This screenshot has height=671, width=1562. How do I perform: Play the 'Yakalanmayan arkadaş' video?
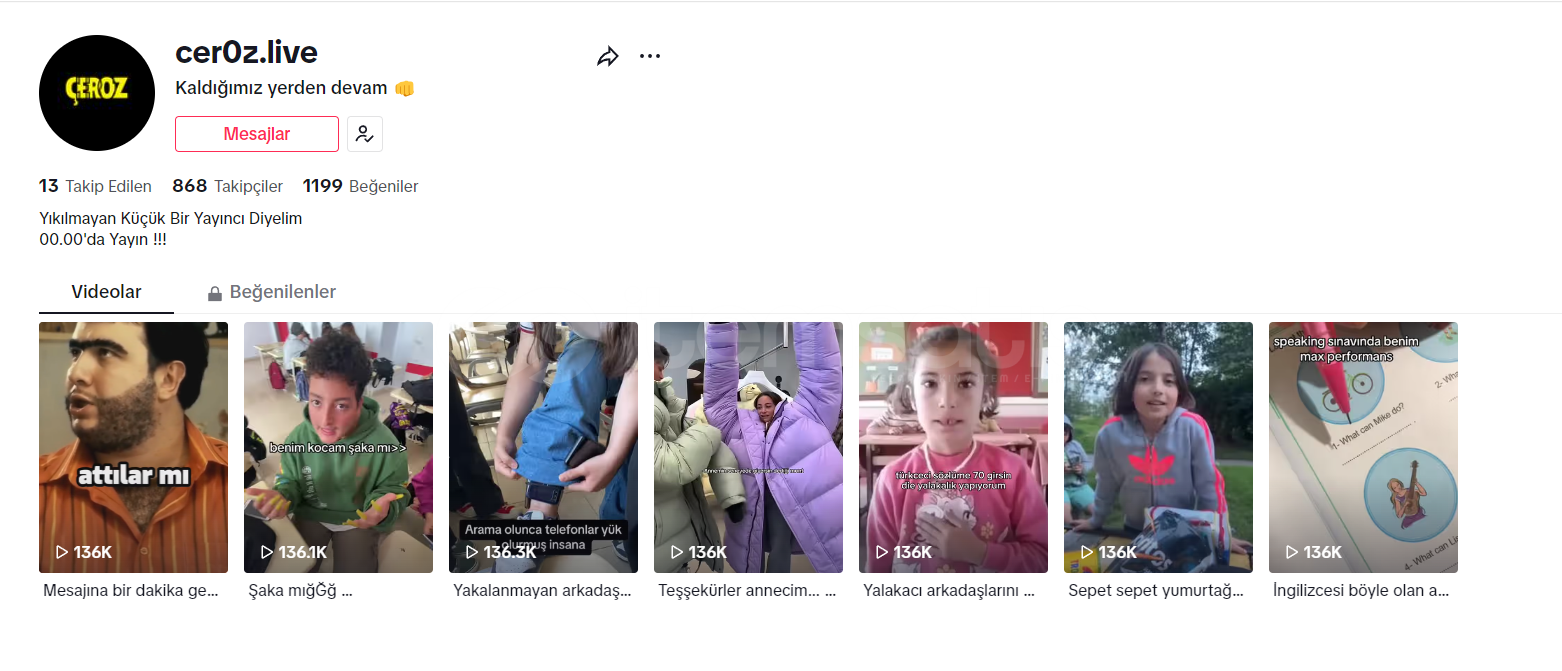coord(543,447)
